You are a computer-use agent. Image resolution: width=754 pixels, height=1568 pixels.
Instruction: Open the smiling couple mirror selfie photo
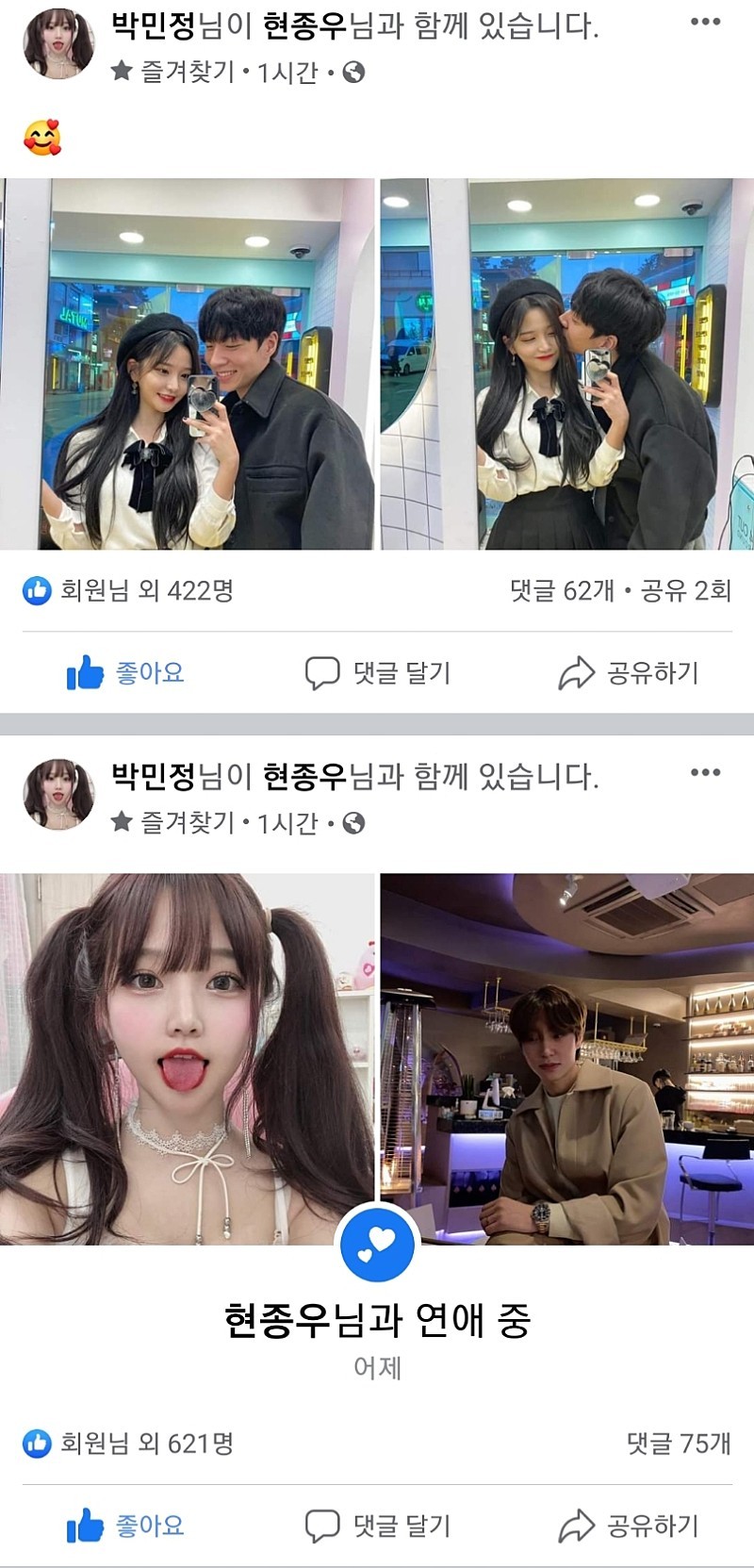tap(188, 364)
